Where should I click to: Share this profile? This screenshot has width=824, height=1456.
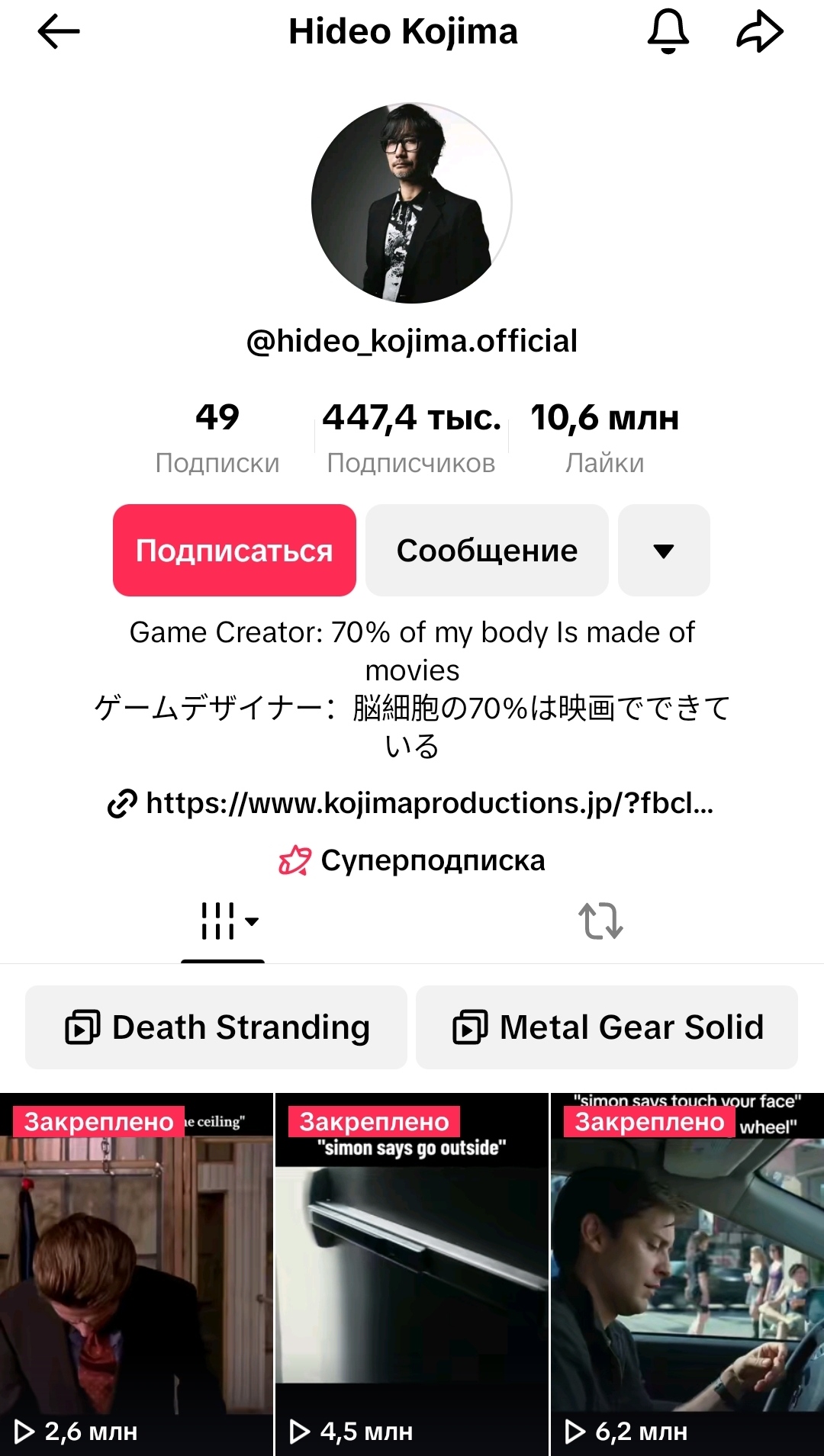759,32
